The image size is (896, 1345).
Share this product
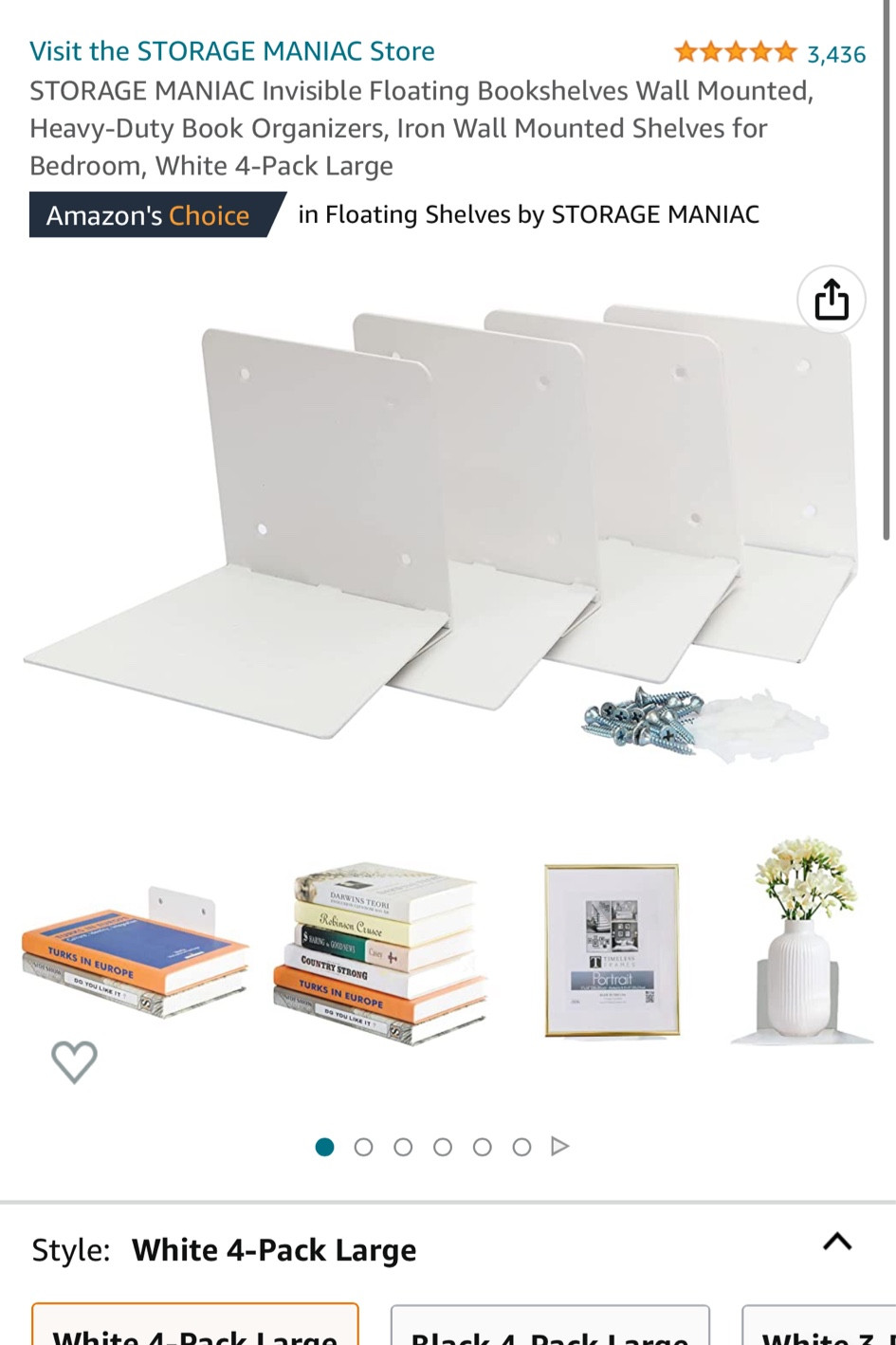coord(832,300)
